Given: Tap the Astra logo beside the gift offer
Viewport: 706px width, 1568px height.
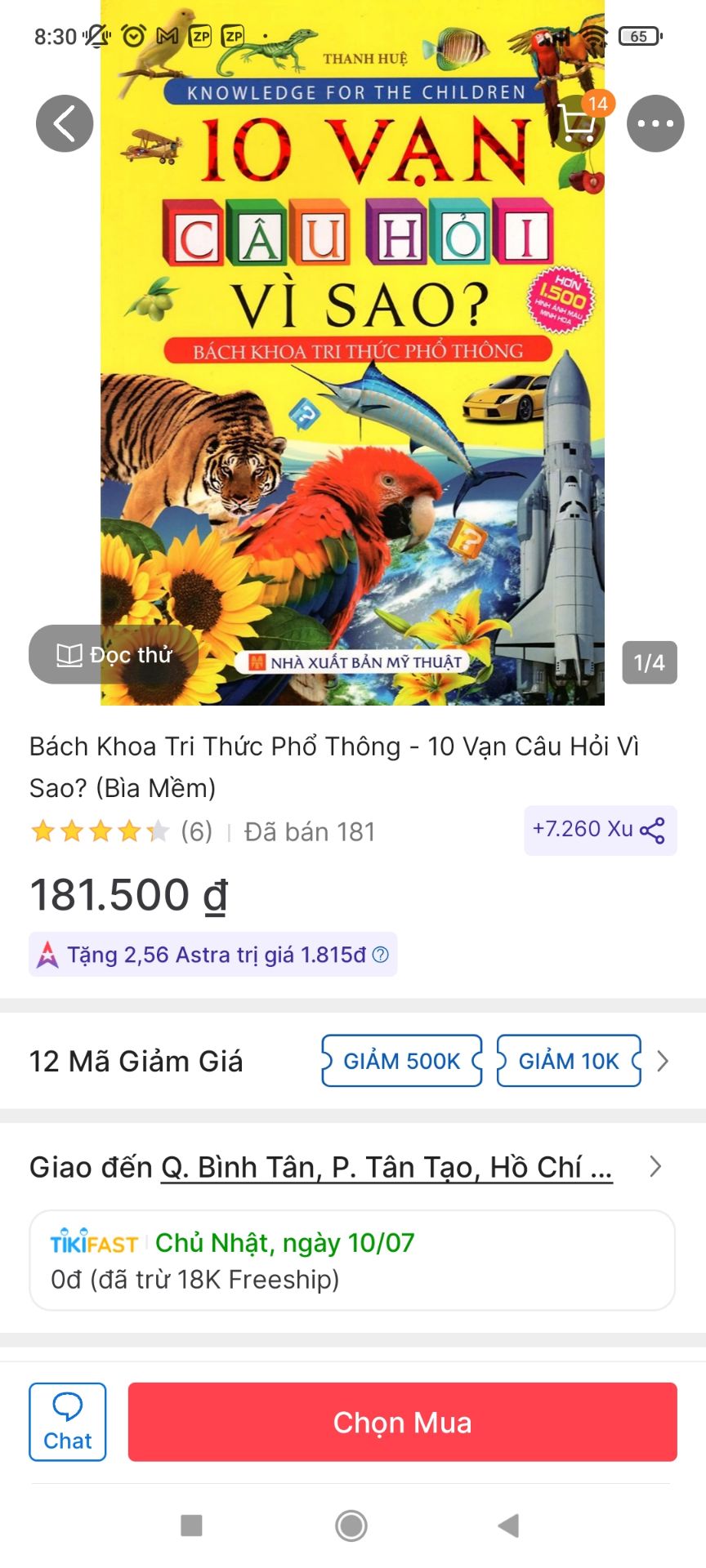Looking at the screenshot, I should [47, 953].
